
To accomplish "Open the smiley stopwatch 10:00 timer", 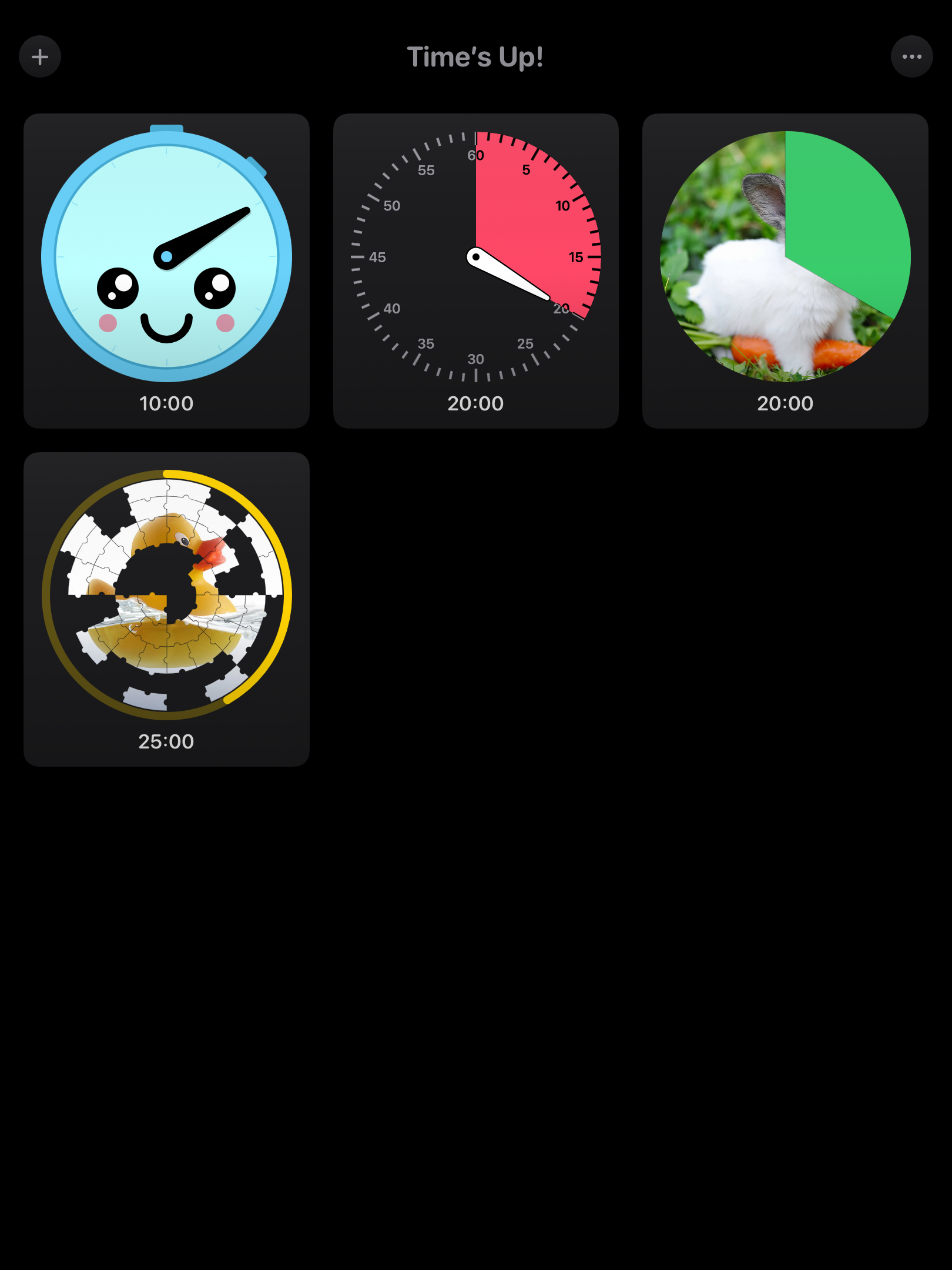I will pyautogui.click(x=166, y=270).
